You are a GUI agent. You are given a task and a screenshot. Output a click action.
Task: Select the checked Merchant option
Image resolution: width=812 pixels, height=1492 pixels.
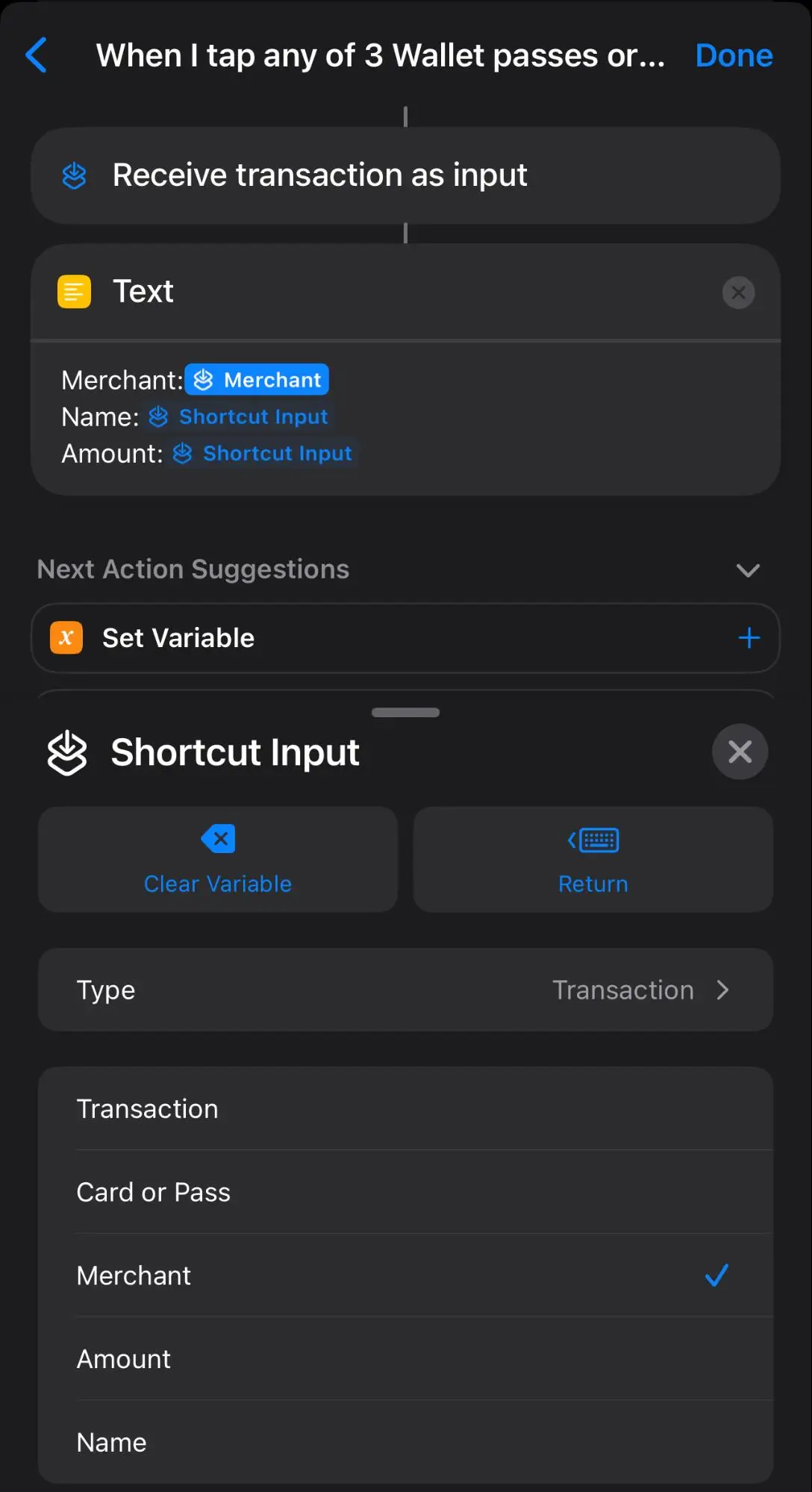click(405, 1276)
